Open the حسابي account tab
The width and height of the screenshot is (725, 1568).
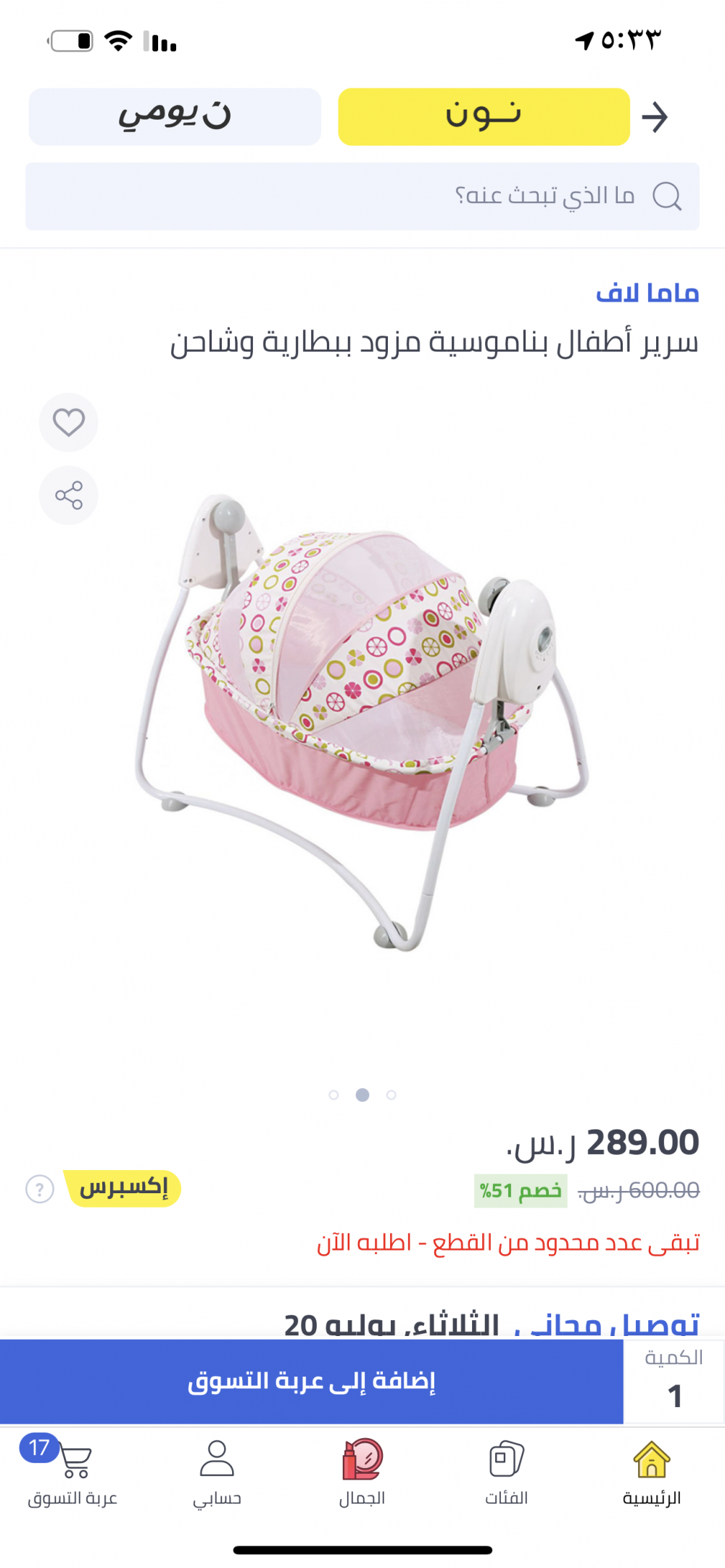(x=217, y=1472)
